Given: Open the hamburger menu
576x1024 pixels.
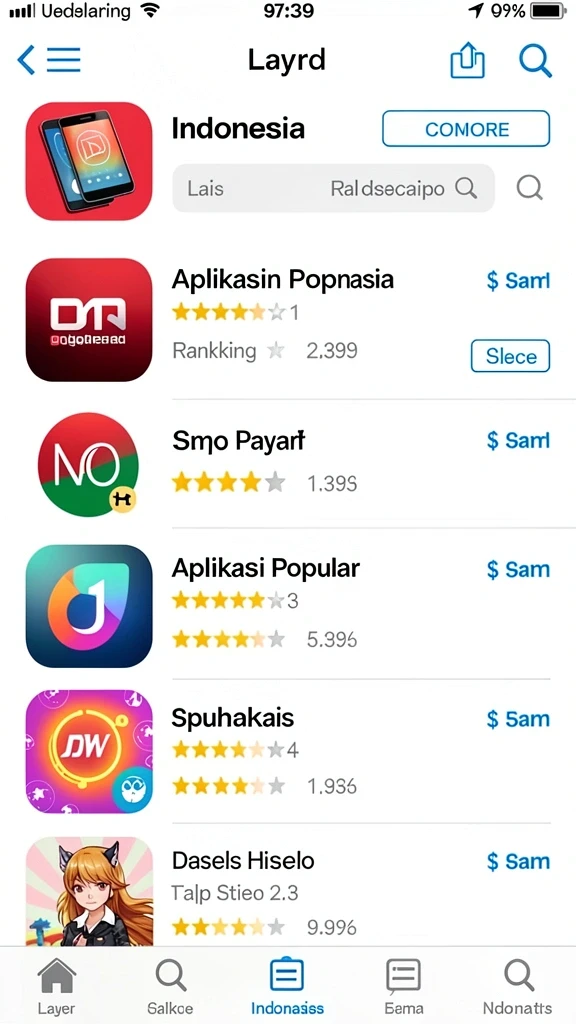Looking at the screenshot, I should pos(63,60).
